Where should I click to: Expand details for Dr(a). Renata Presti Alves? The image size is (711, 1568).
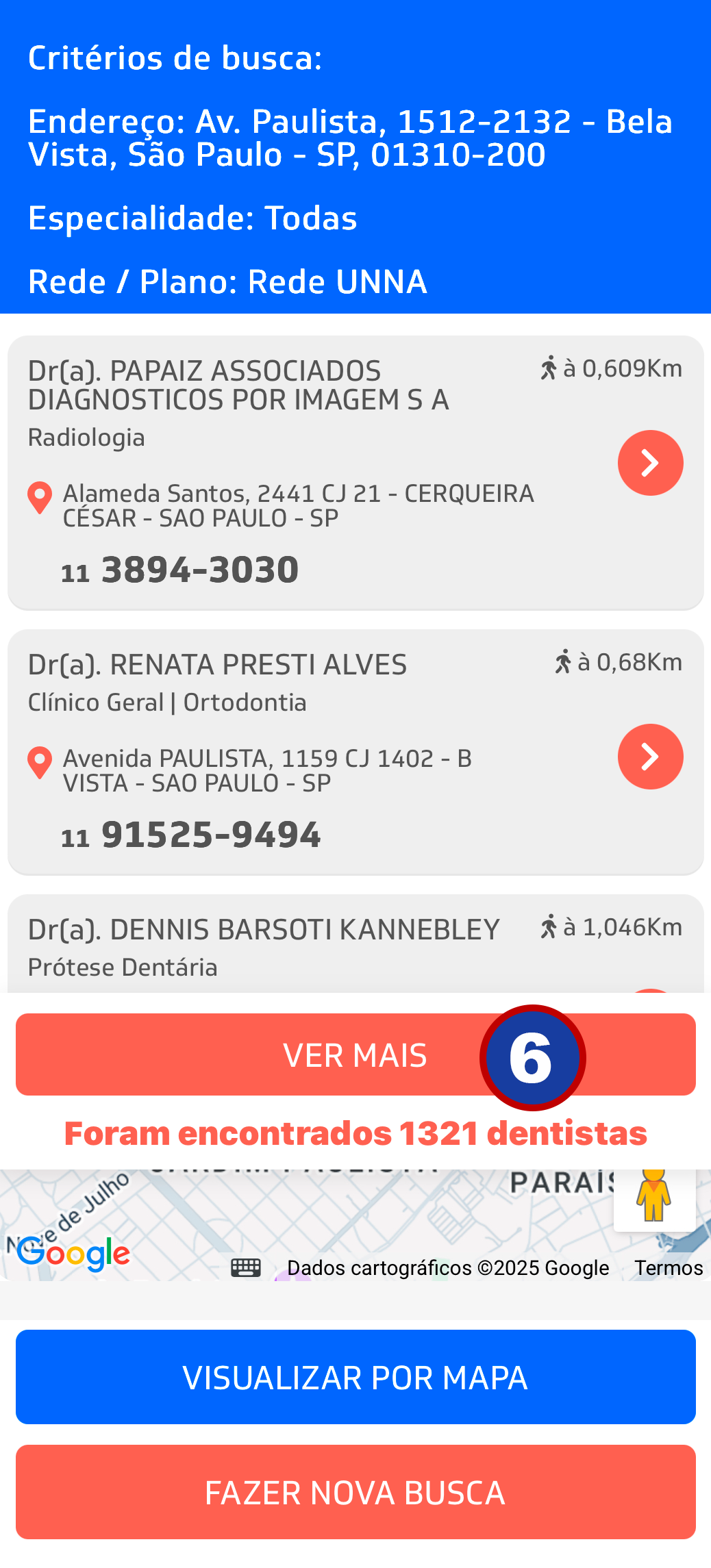click(x=650, y=757)
